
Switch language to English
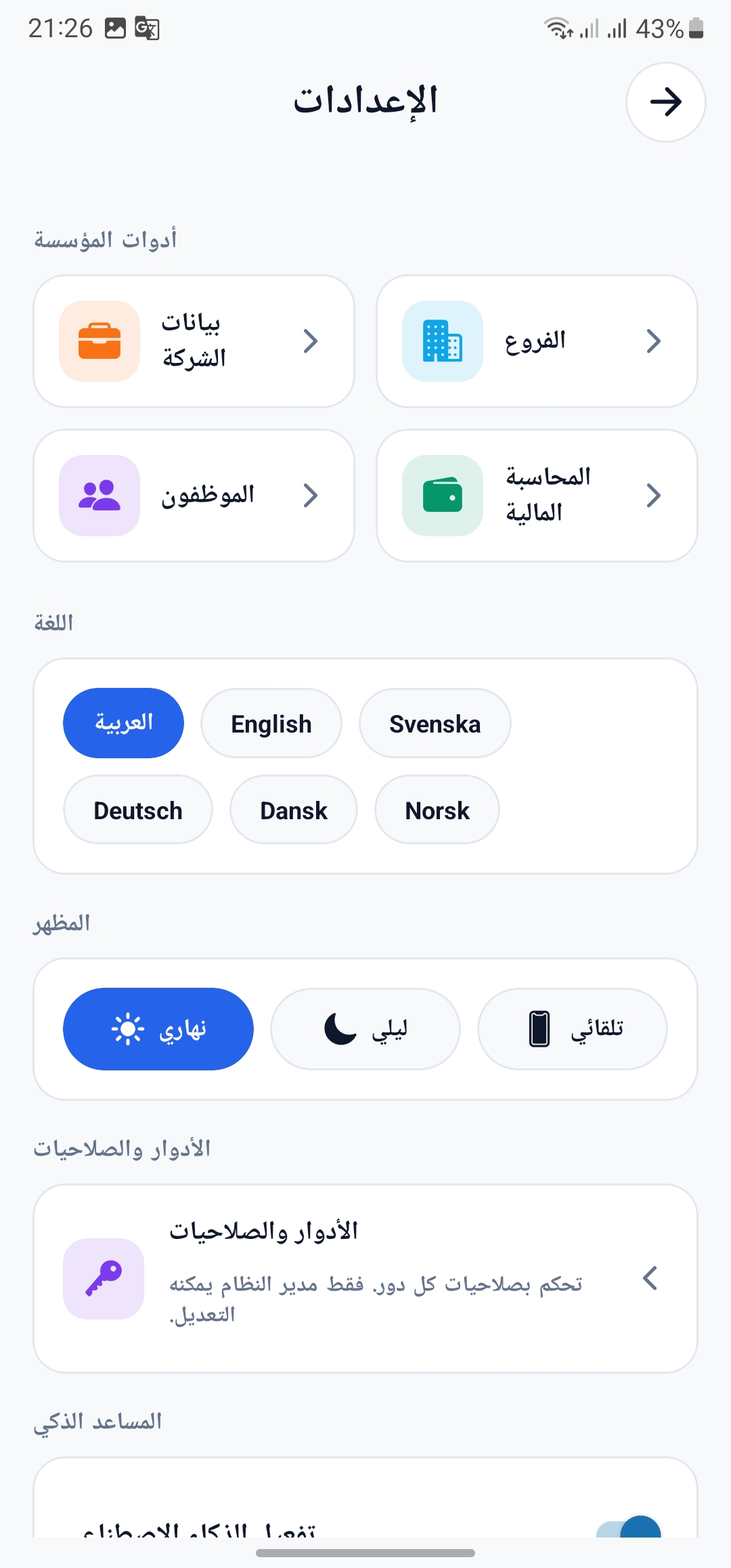271,723
